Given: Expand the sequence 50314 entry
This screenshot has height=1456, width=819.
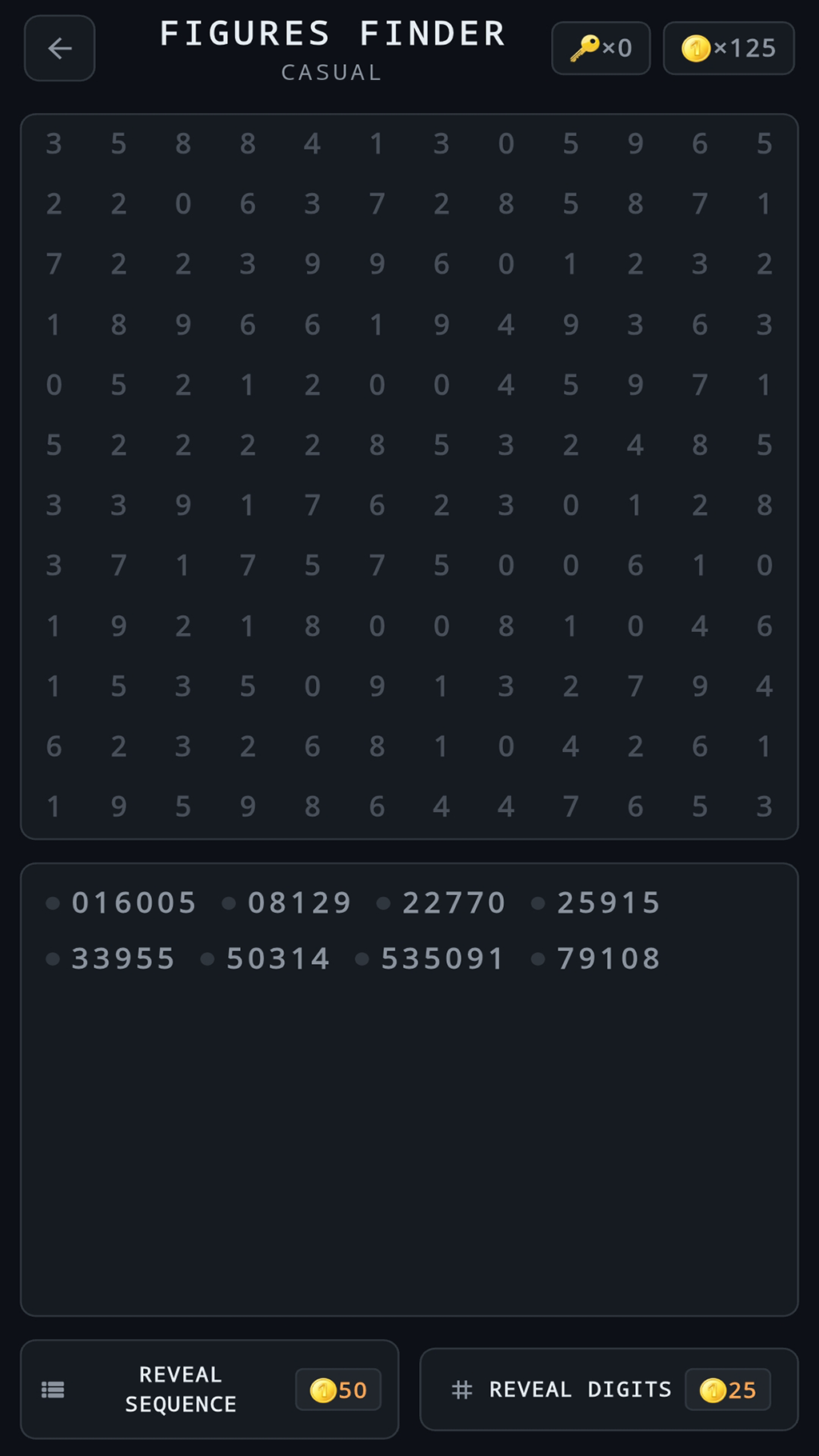Looking at the screenshot, I should click(278, 958).
